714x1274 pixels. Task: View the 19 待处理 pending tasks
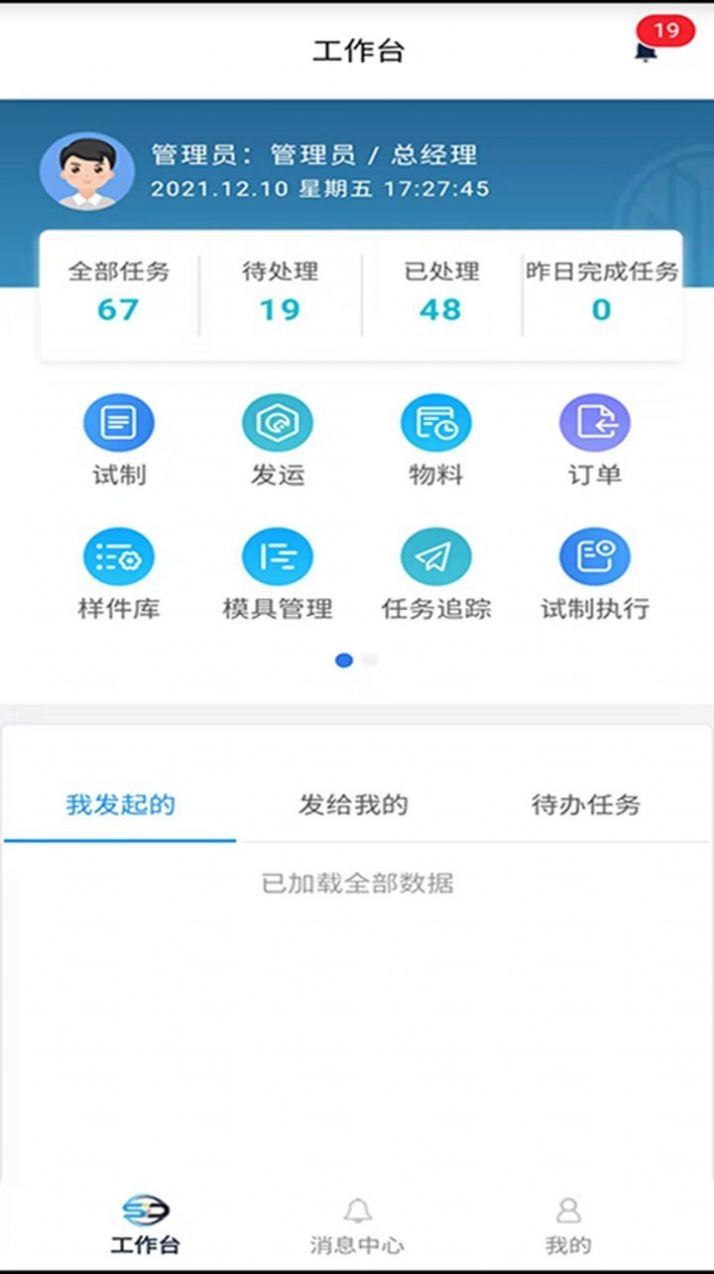(280, 292)
